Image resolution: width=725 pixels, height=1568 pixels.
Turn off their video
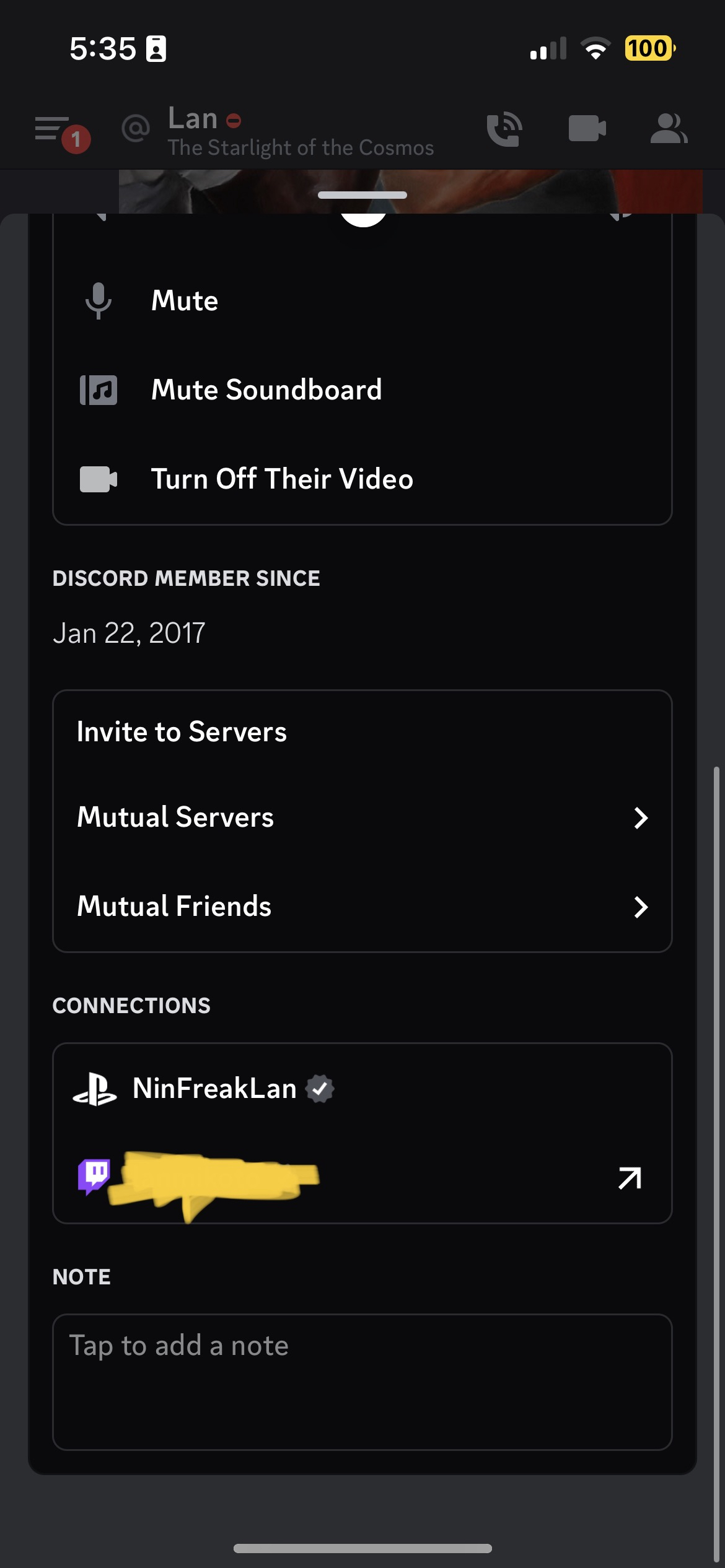282,479
